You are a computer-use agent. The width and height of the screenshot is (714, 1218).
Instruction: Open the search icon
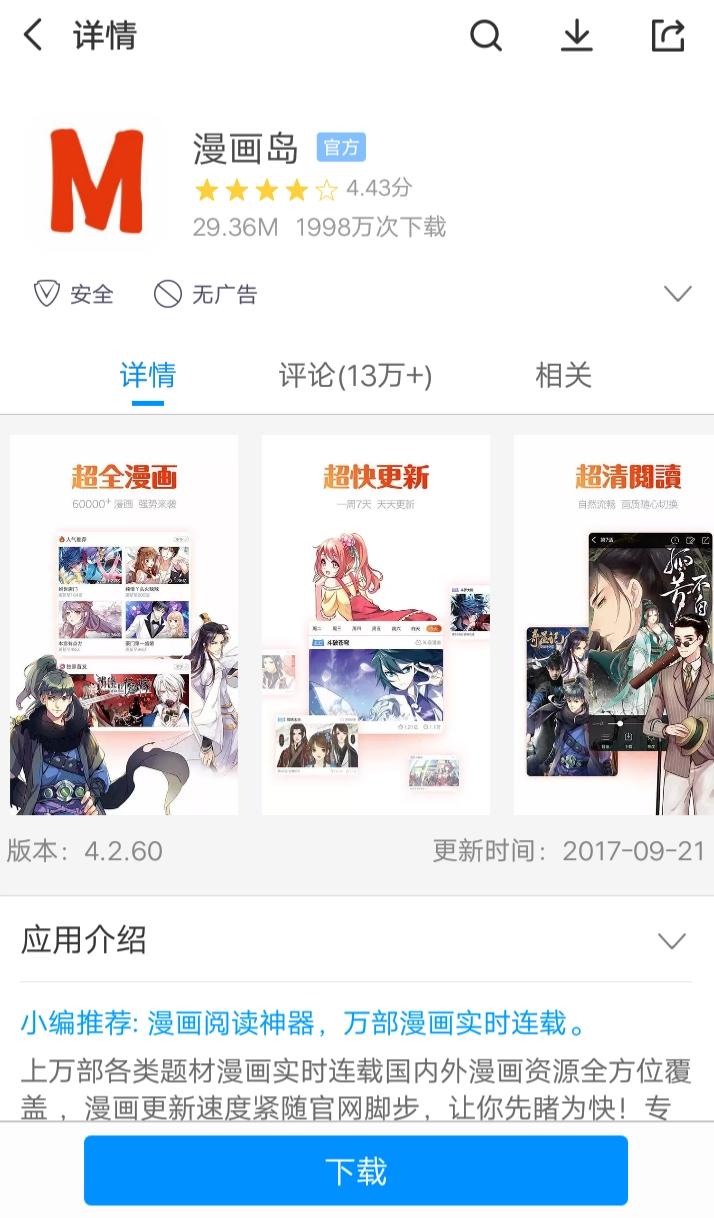click(x=485, y=36)
